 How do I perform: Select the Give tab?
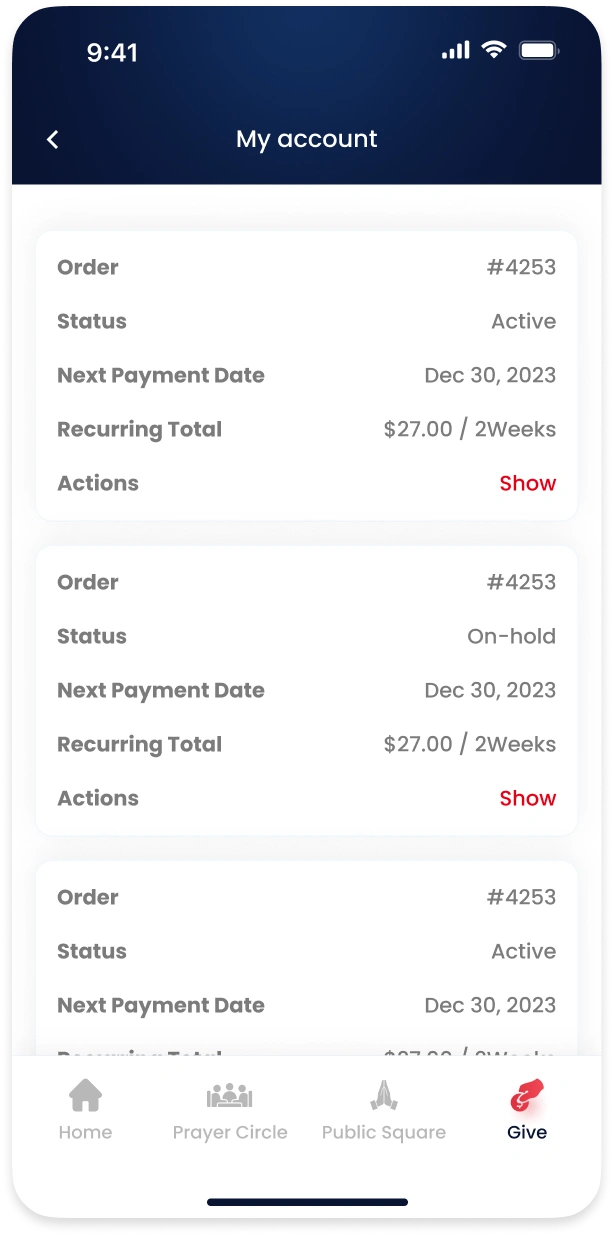(527, 1109)
